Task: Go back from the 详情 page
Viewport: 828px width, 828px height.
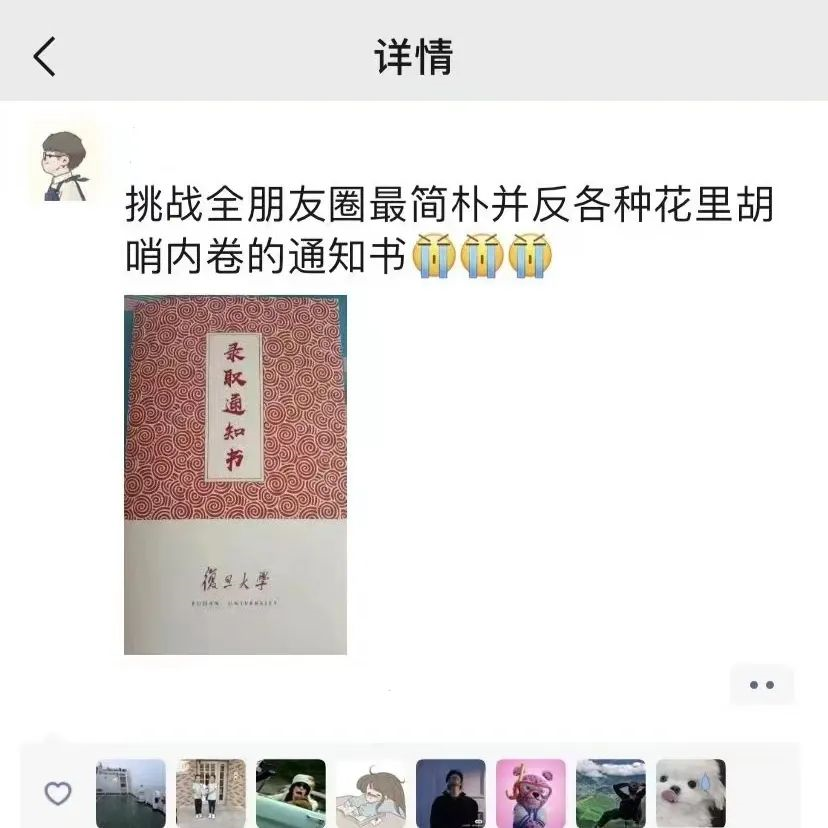Action: (x=45, y=57)
